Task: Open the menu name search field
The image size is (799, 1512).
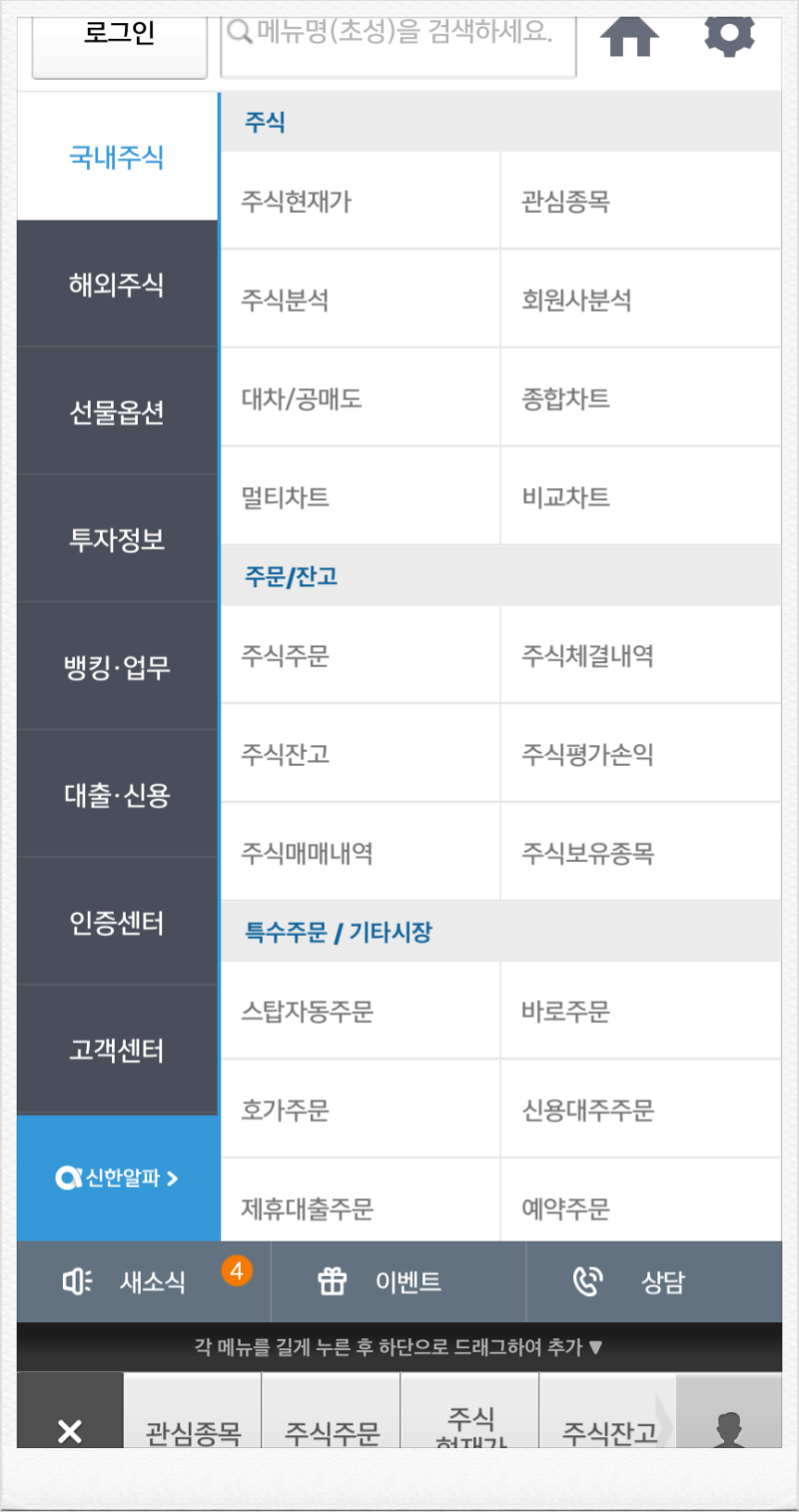Action: (x=399, y=42)
